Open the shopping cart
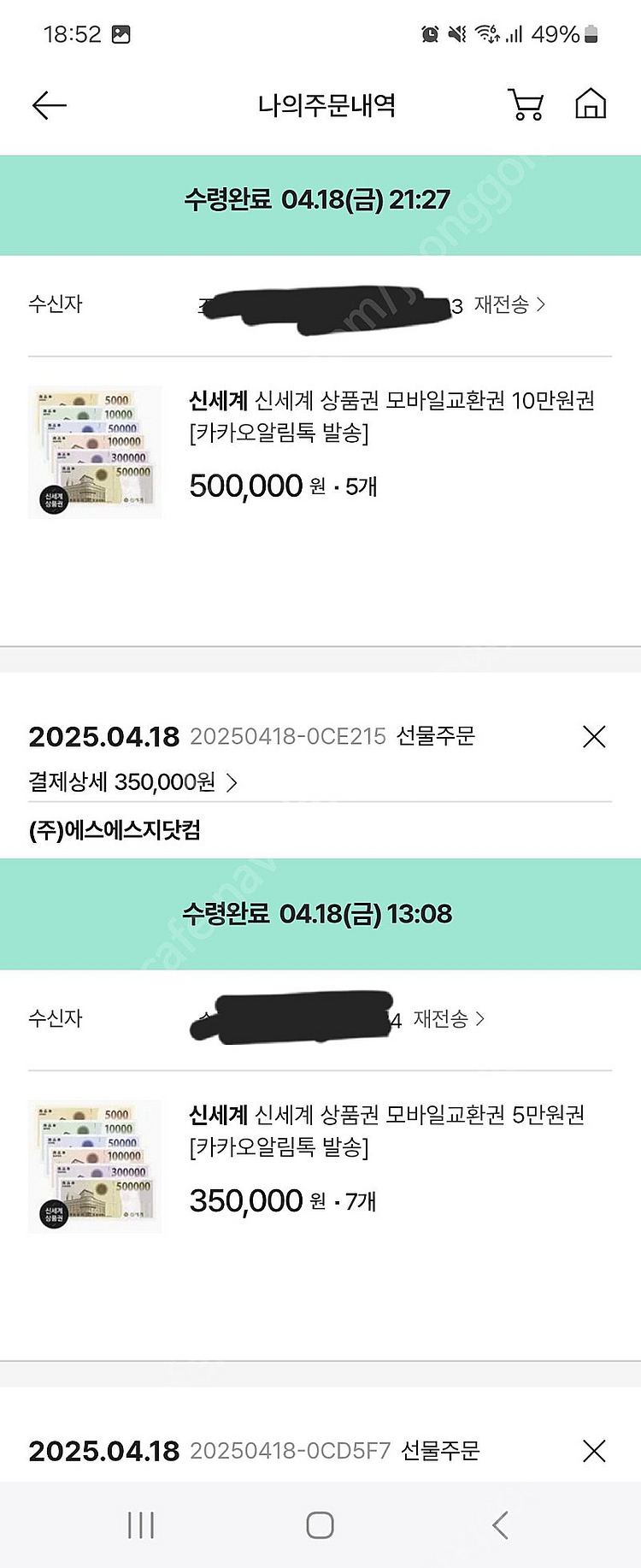Viewport: 641px width, 1568px height. pyautogui.click(x=526, y=105)
